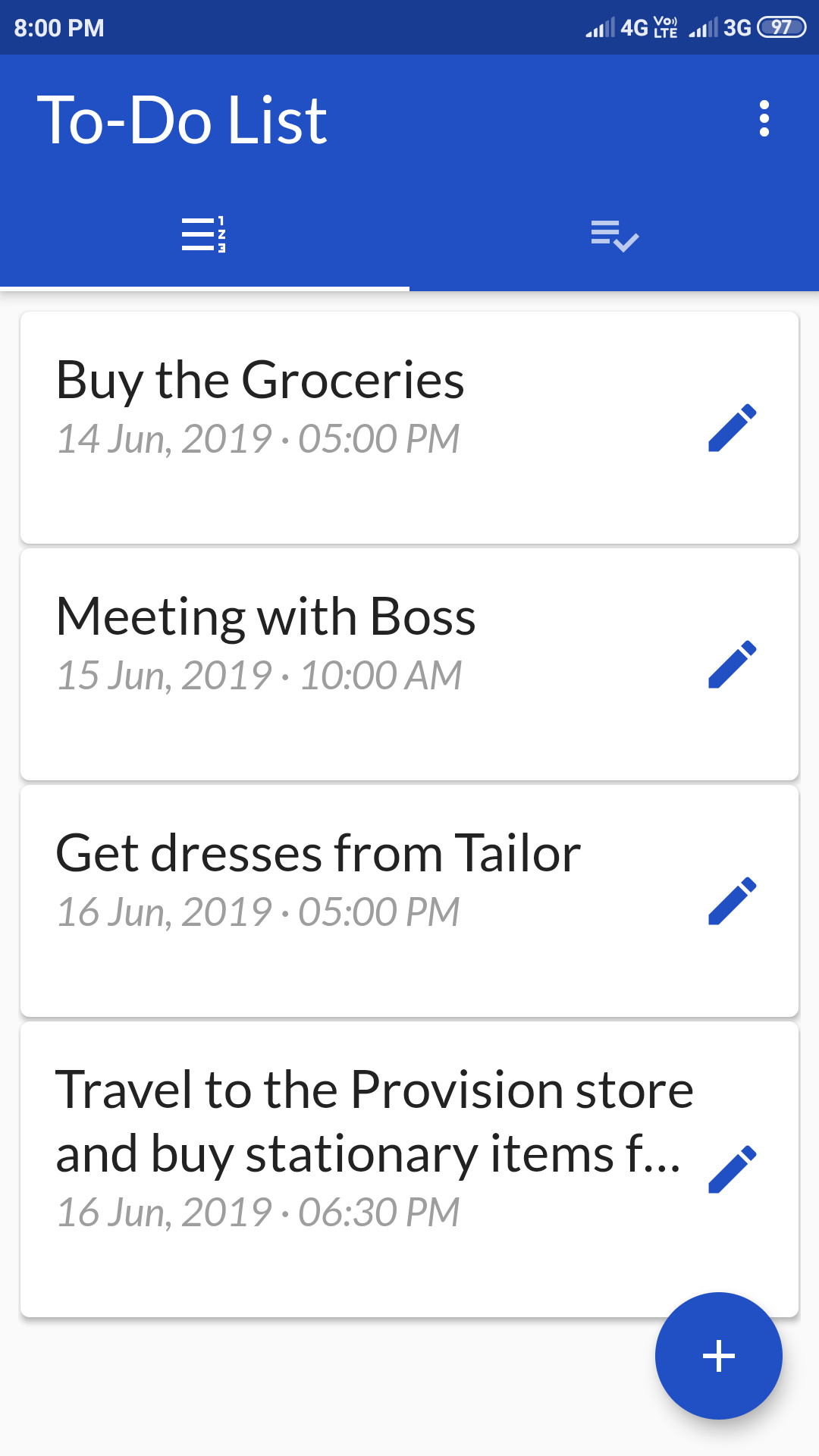Edit the Get dresses from Tailor task
This screenshot has width=819, height=1456.
[733, 901]
